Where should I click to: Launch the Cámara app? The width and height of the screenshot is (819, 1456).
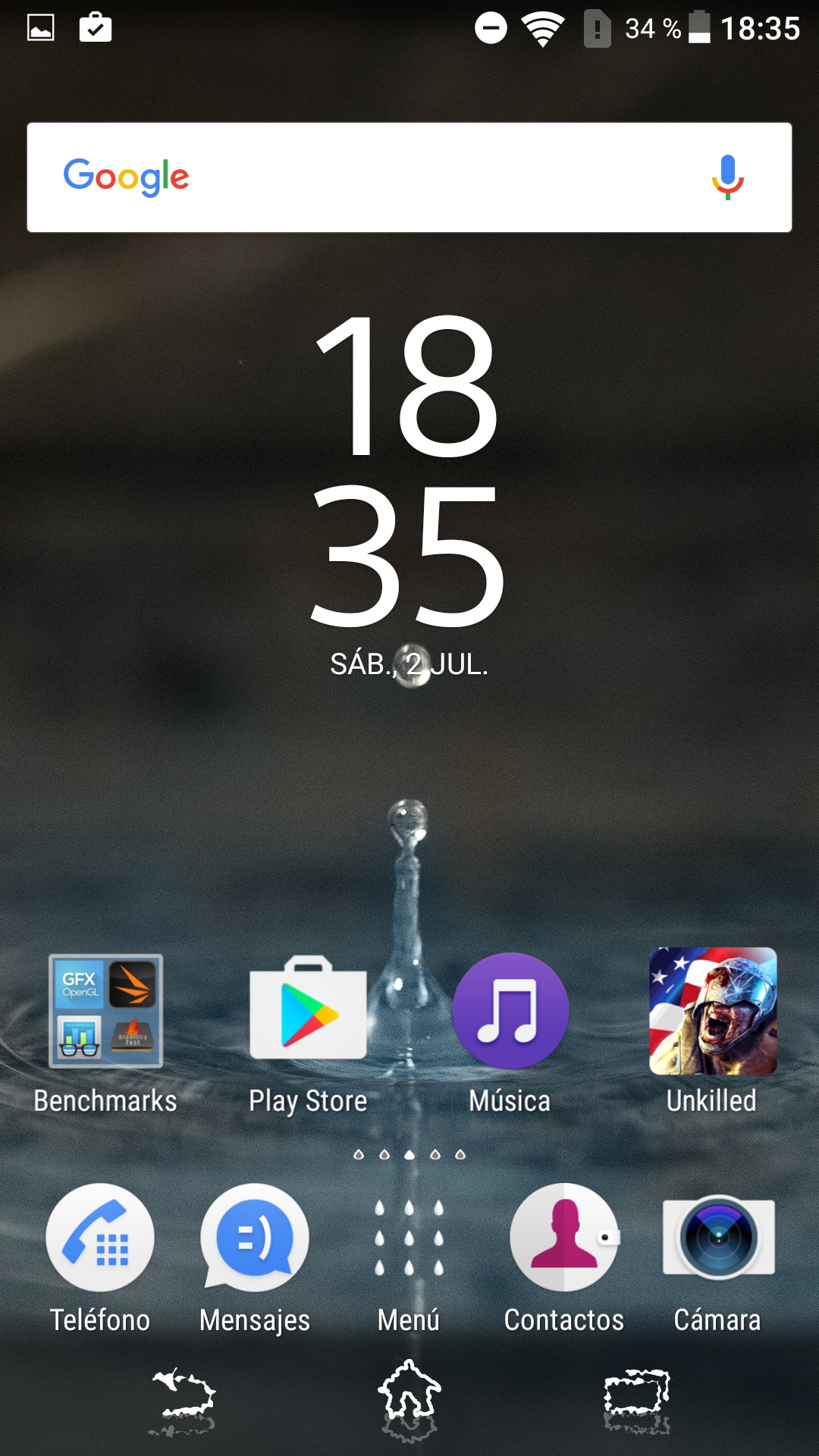pyautogui.click(x=717, y=1238)
